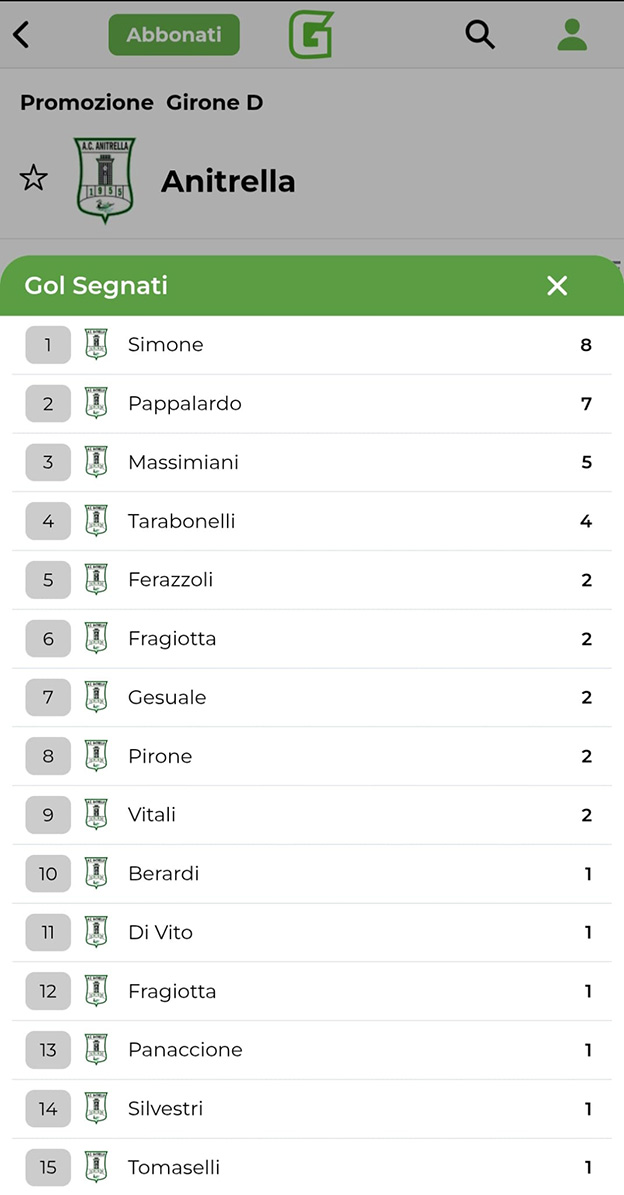Image resolution: width=624 pixels, height=1195 pixels.
Task: Tap the Ferazzoli row
Action: 312,580
